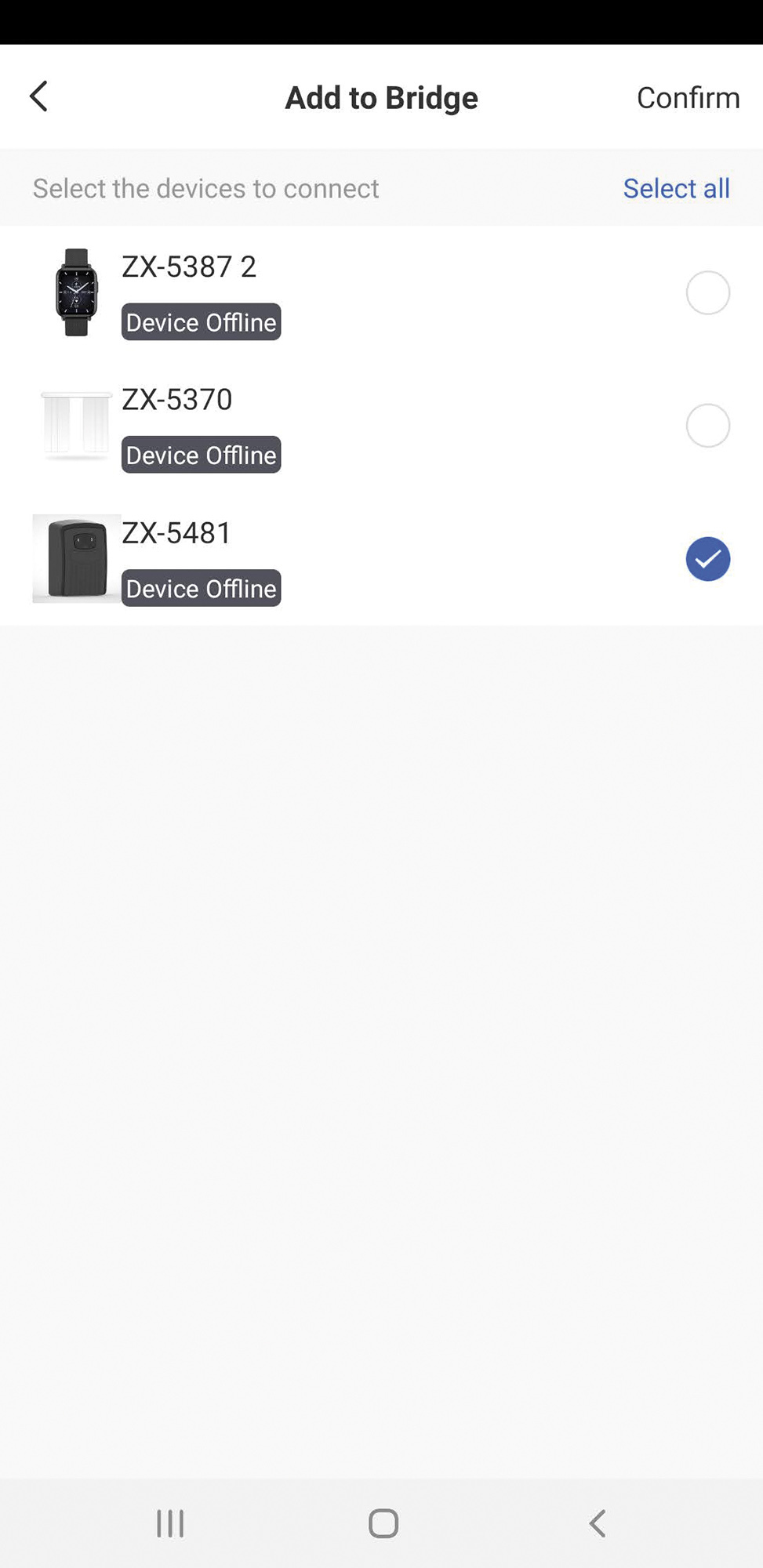Open recent apps from navigation bar
Image resolution: width=763 pixels, height=1568 pixels.
(170, 1523)
